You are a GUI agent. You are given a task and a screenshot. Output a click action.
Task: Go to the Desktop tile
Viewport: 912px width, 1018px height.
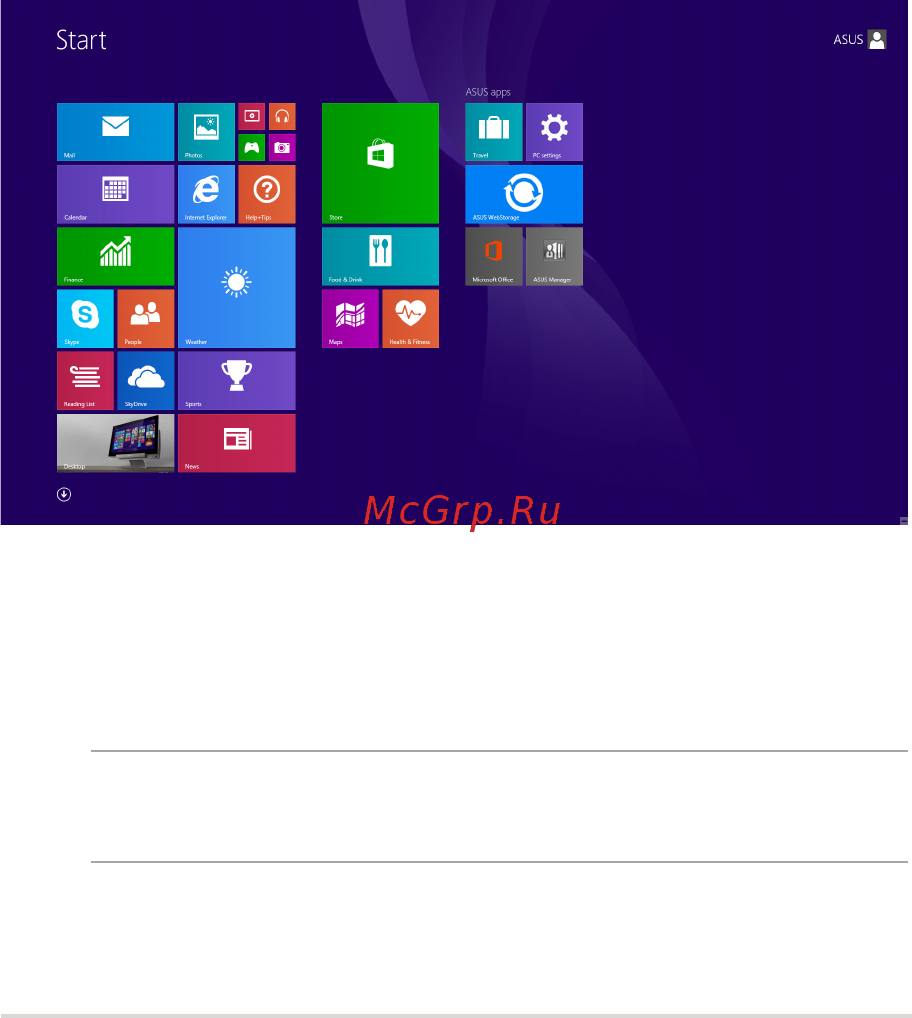click(115, 442)
